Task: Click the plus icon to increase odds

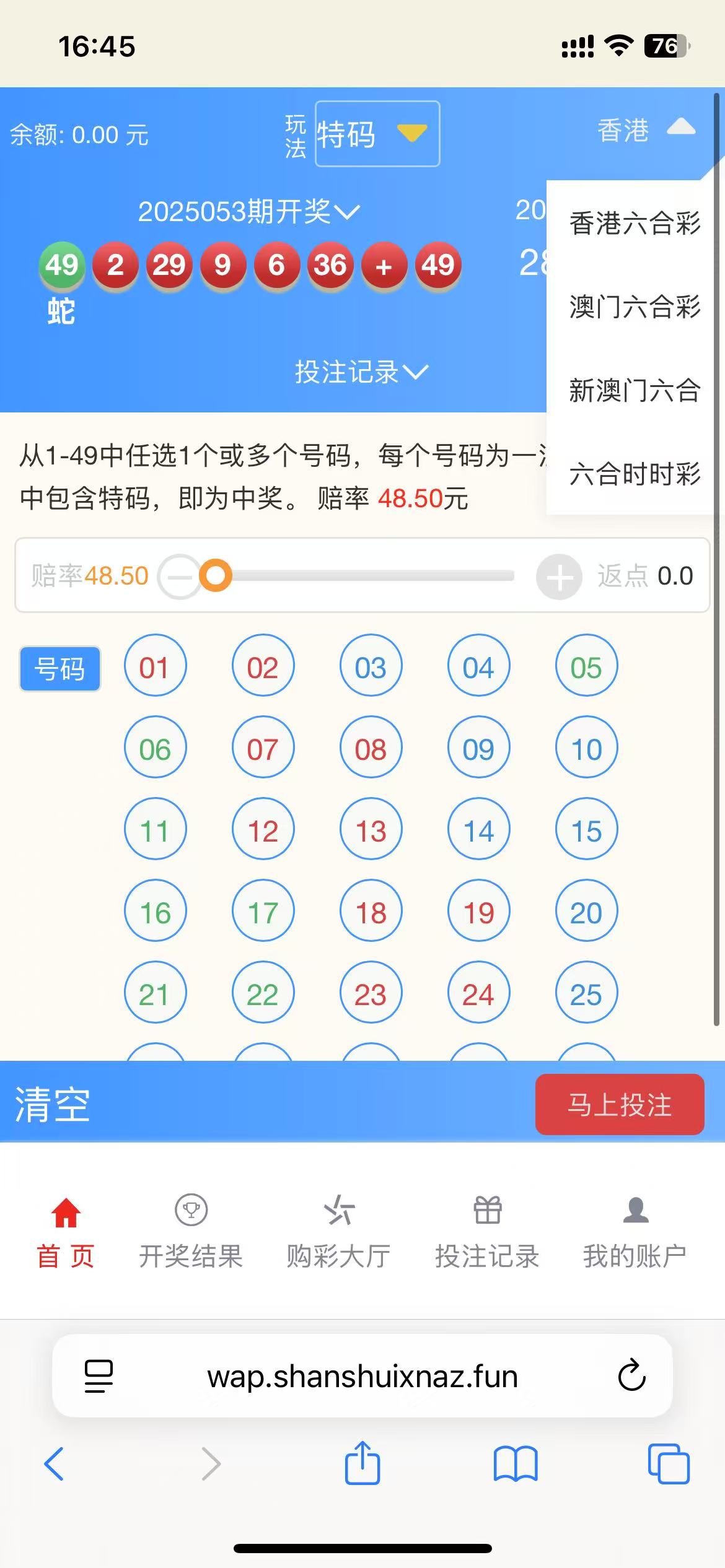Action: pos(558,575)
